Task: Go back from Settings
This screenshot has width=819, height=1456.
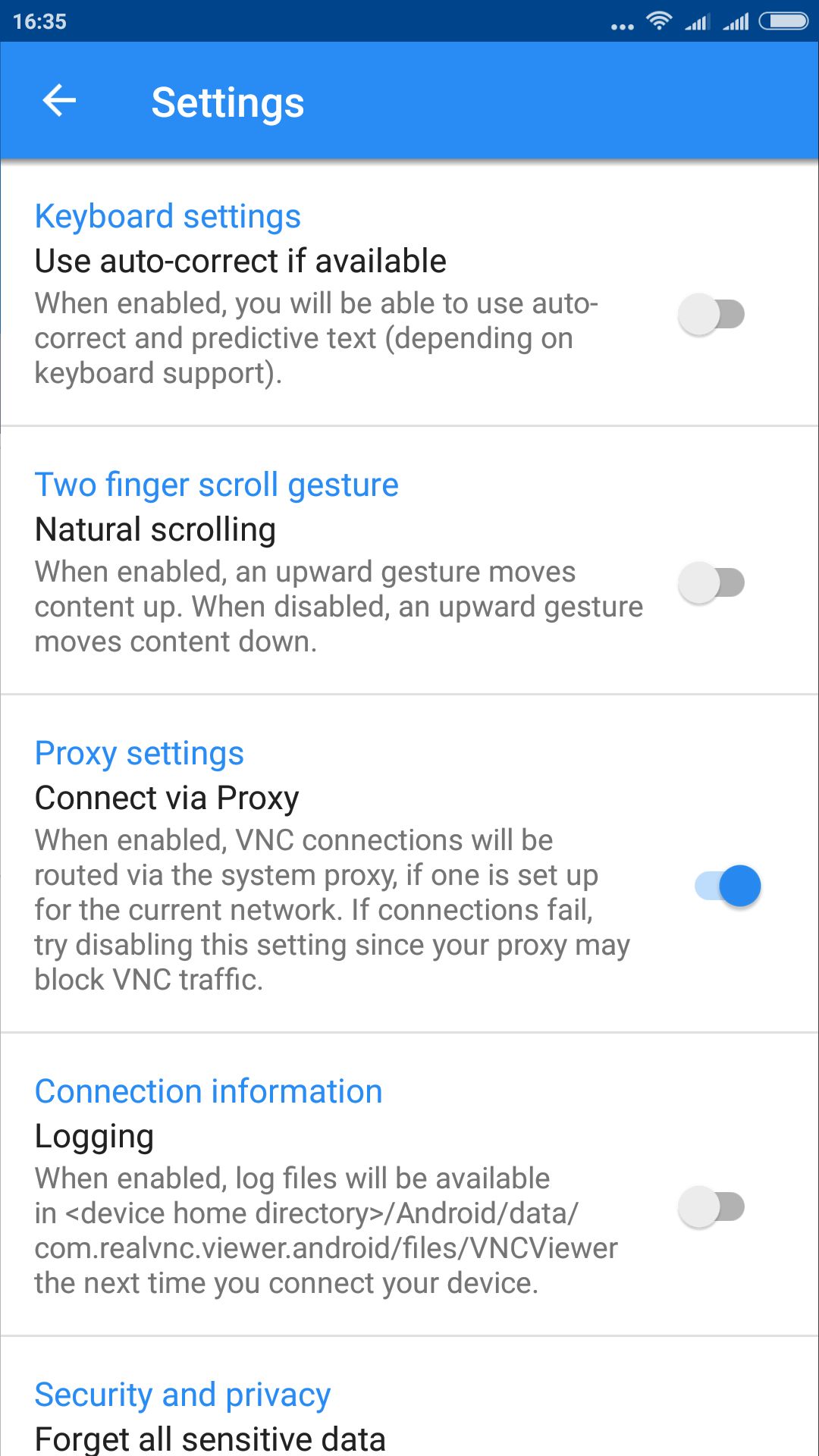Action: [x=59, y=101]
